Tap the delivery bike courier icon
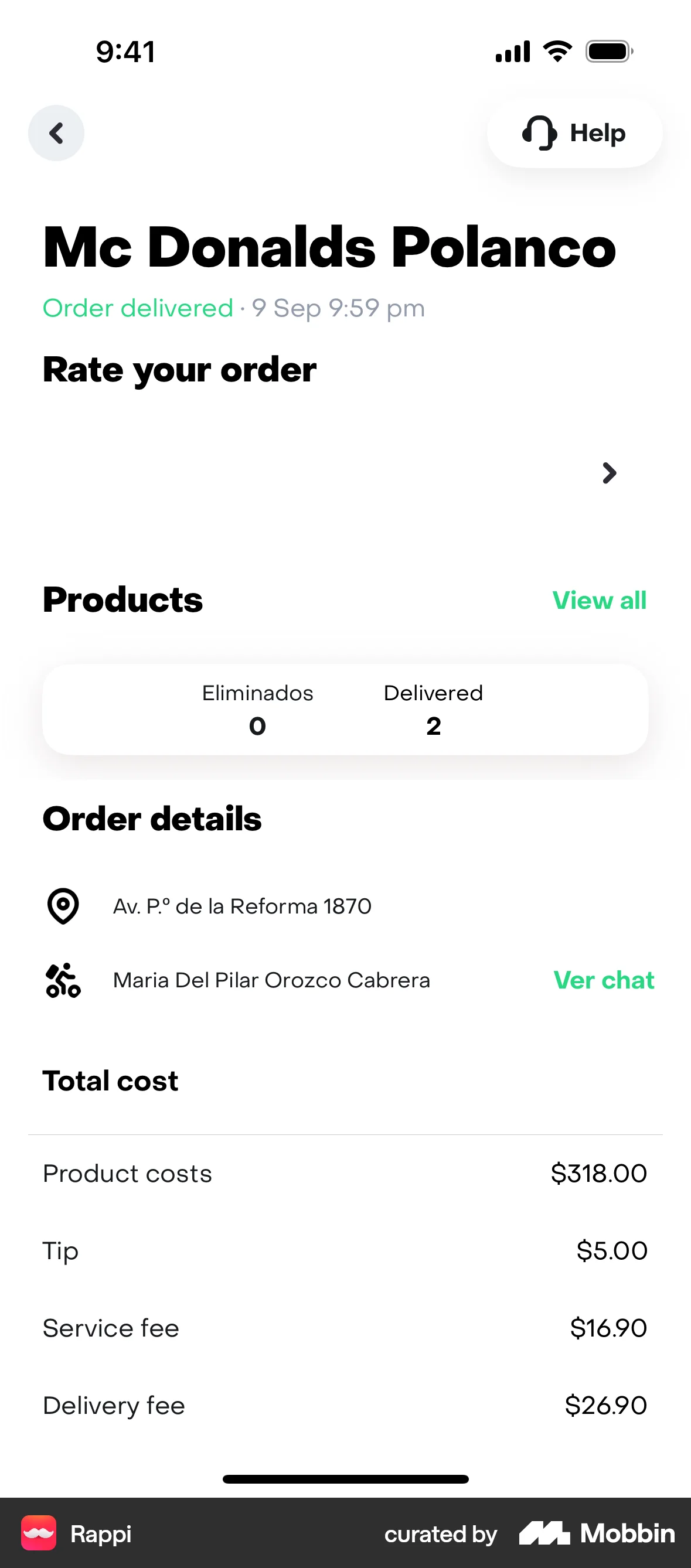The image size is (691, 1568). 63,980
